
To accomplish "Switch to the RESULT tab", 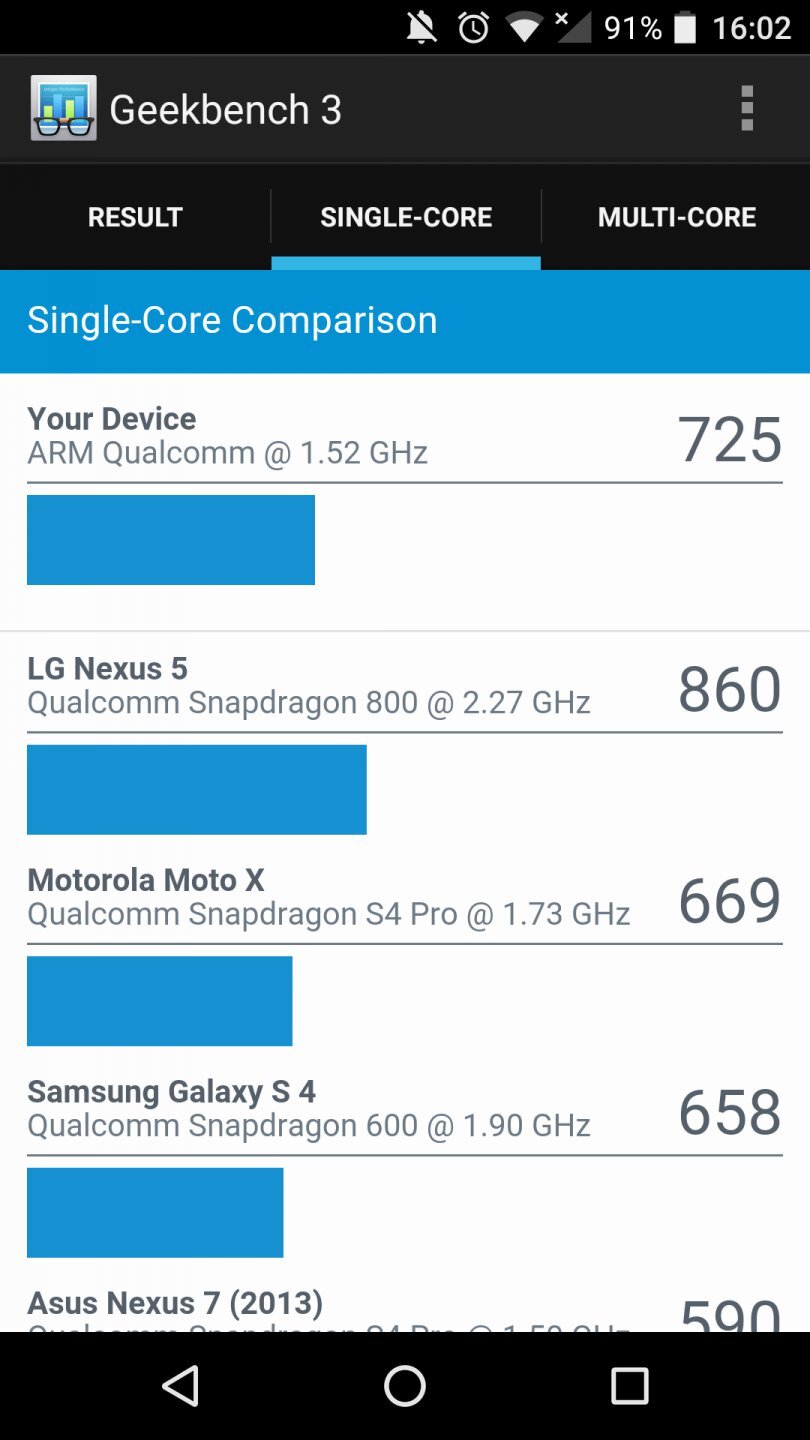I will point(135,216).
